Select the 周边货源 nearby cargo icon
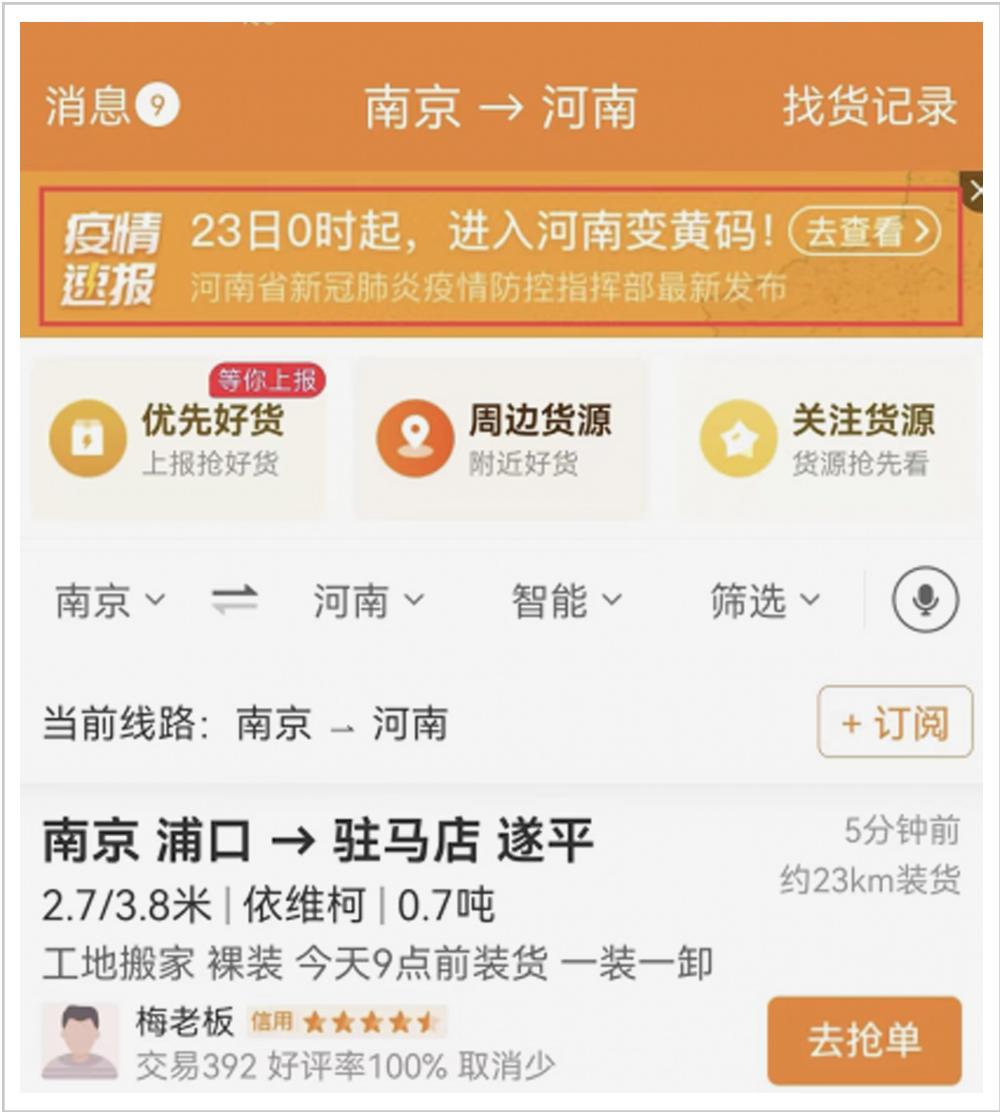Screen dimensions: 1000x1112 click(415, 438)
